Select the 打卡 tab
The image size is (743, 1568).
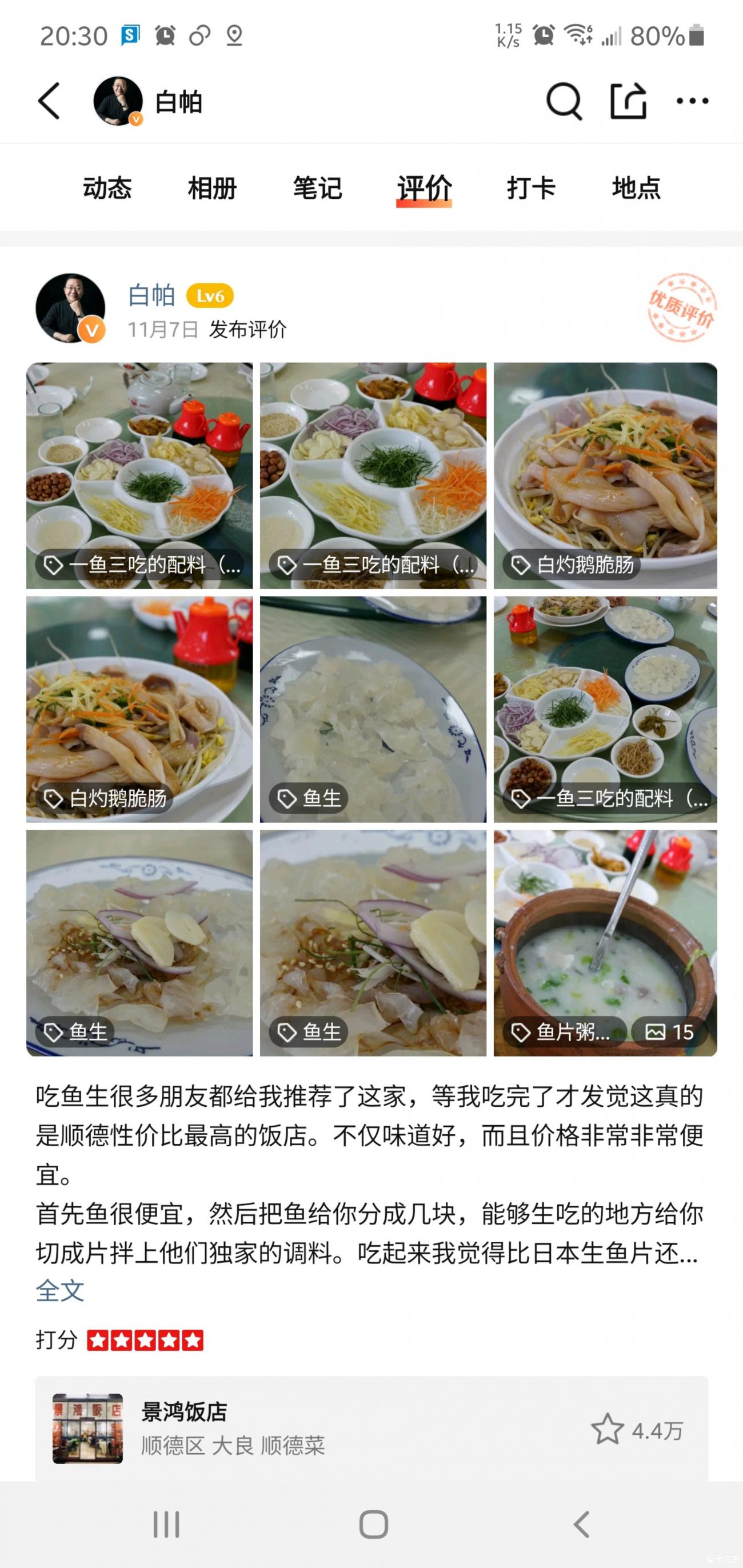tap(531, 187)
